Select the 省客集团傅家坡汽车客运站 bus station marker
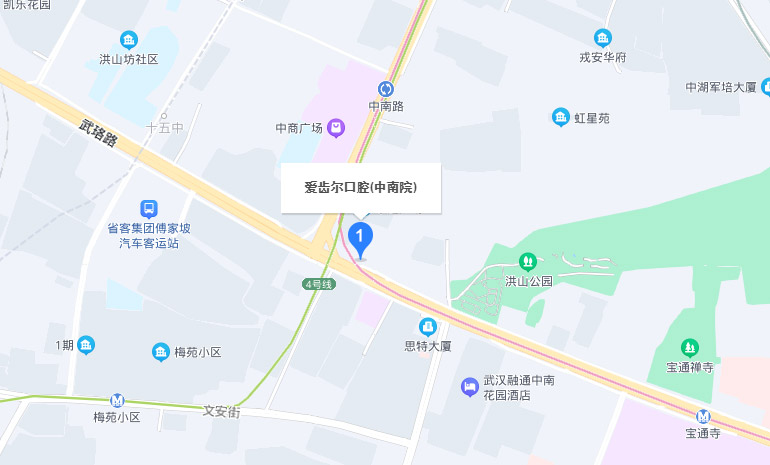This screenshot has width=770, height=465. coord(149,209)
